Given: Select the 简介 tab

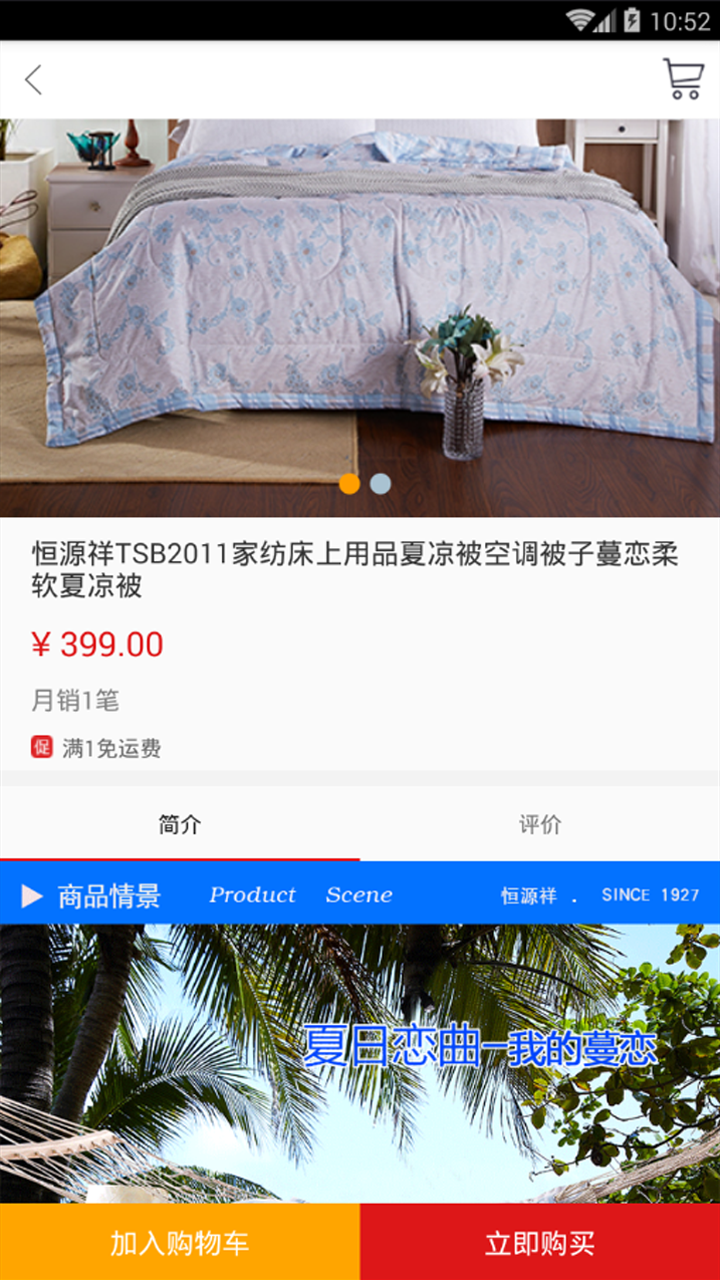Looking at the screenshot, I should 180,825.
